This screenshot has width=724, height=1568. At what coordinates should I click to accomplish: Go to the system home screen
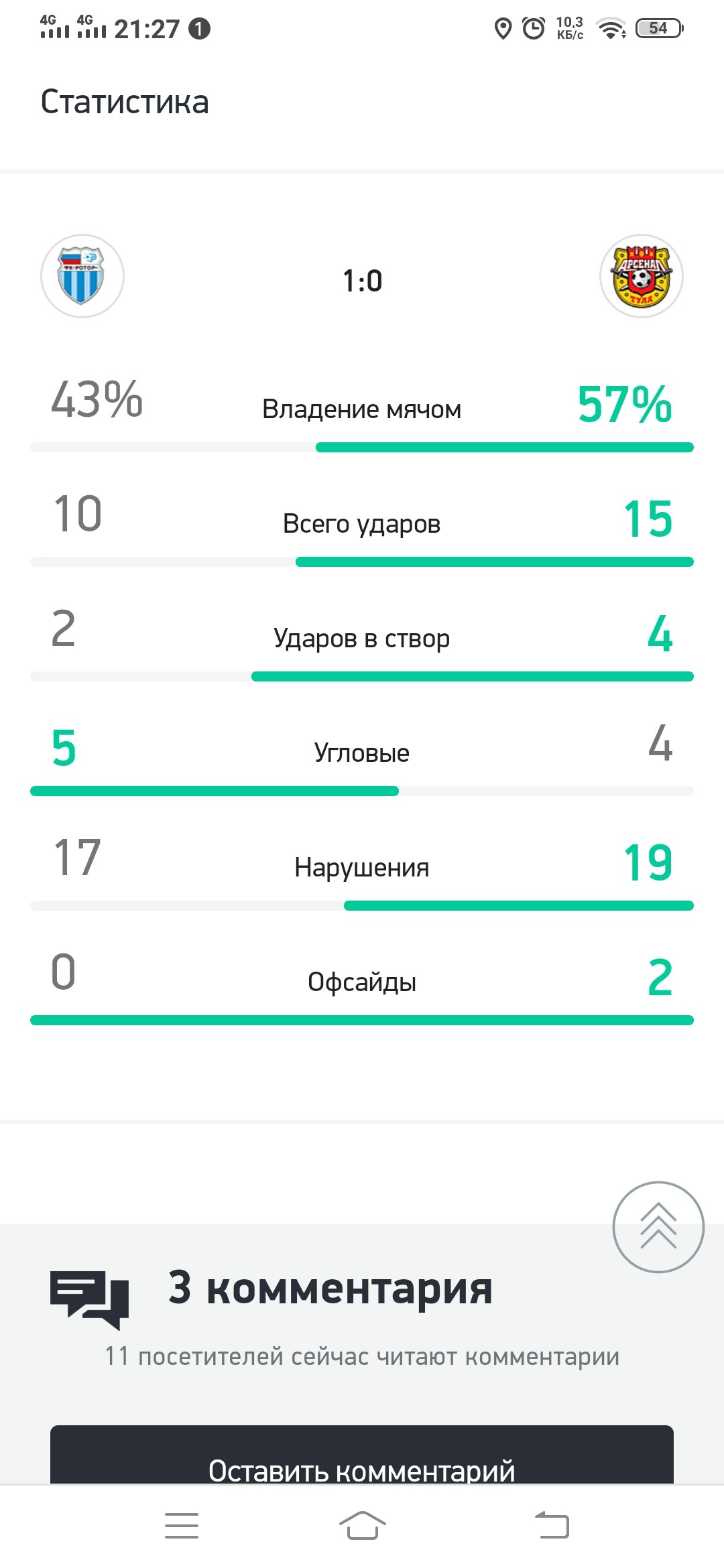[x=362, y=1525]
